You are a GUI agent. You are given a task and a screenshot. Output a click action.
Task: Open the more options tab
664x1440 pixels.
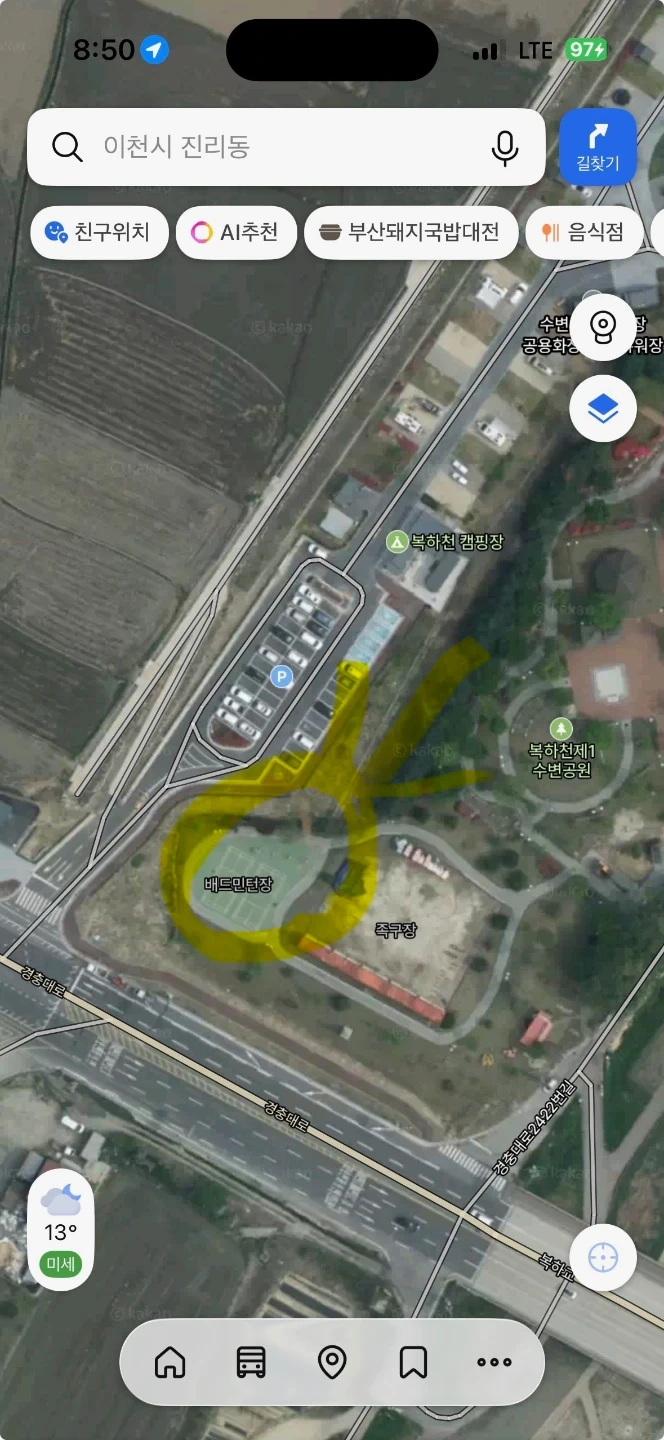[494, 1362]
